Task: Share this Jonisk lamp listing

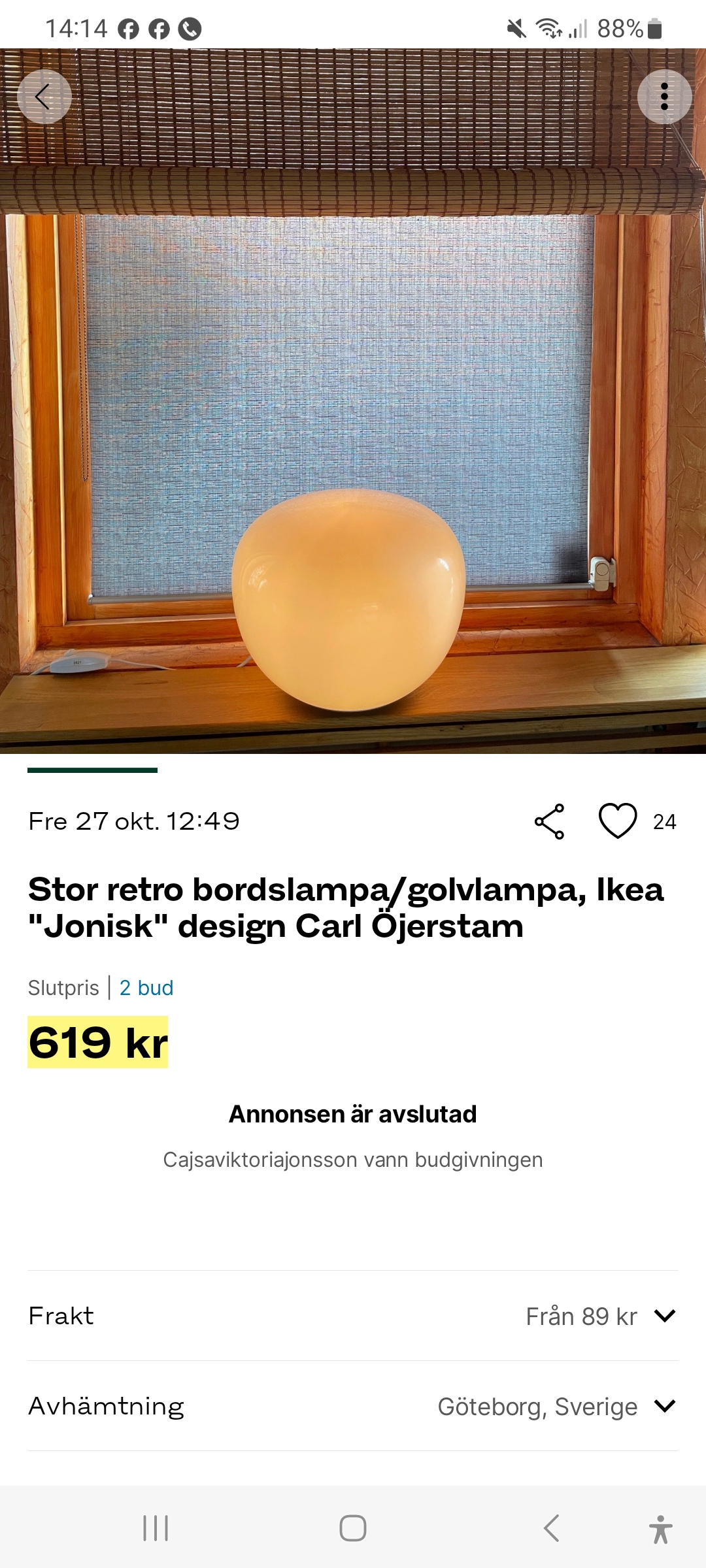Action: coord(549,821)
